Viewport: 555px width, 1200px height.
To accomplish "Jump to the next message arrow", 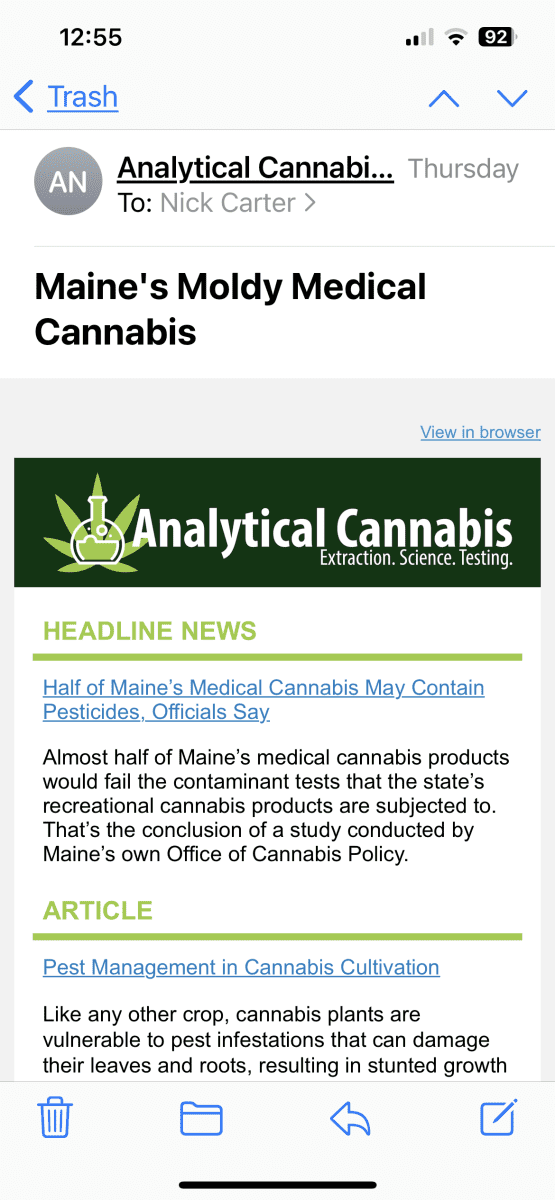I will pyautogui.click(x=512, y=98).
